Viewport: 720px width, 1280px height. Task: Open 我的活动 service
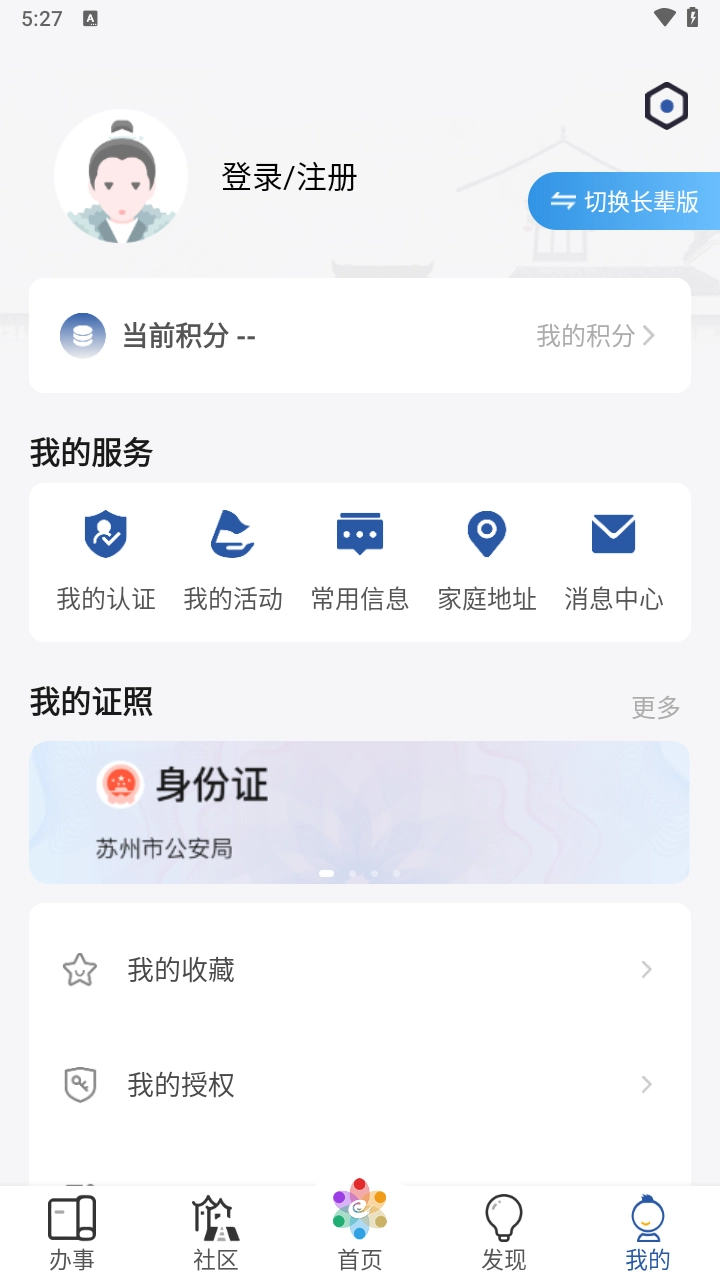pyautogui.click(x=233, y=561)
